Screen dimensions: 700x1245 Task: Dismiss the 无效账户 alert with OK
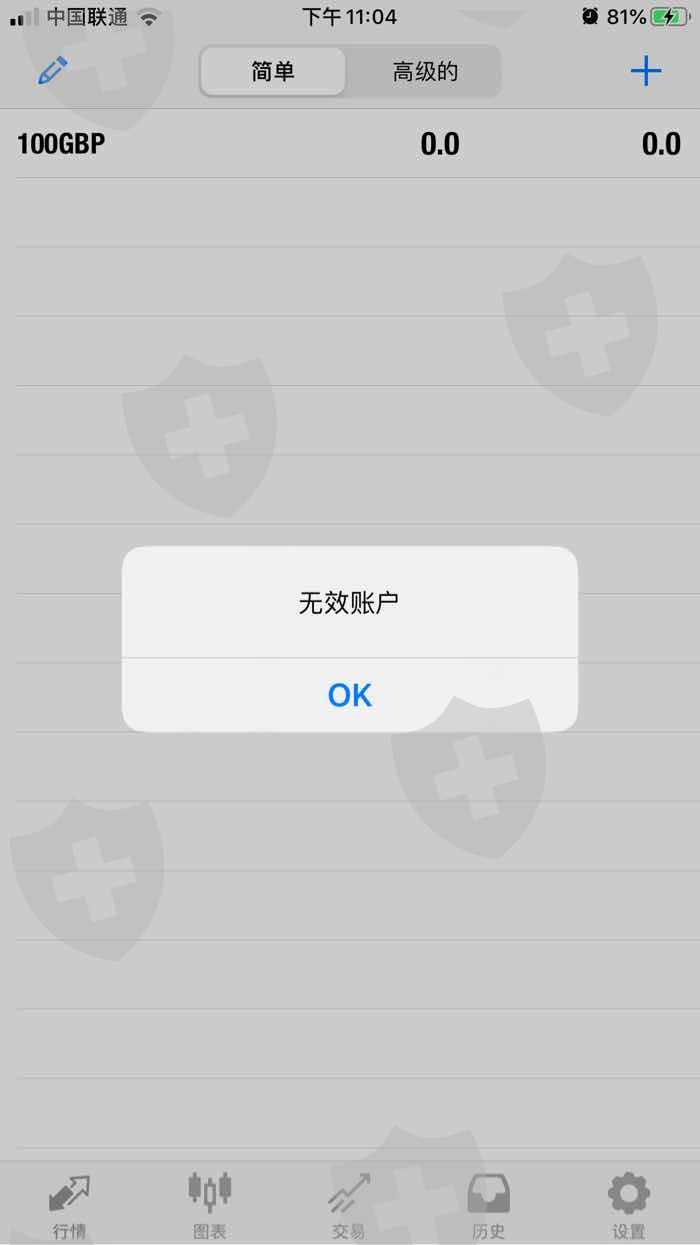(x=350, y=695)
